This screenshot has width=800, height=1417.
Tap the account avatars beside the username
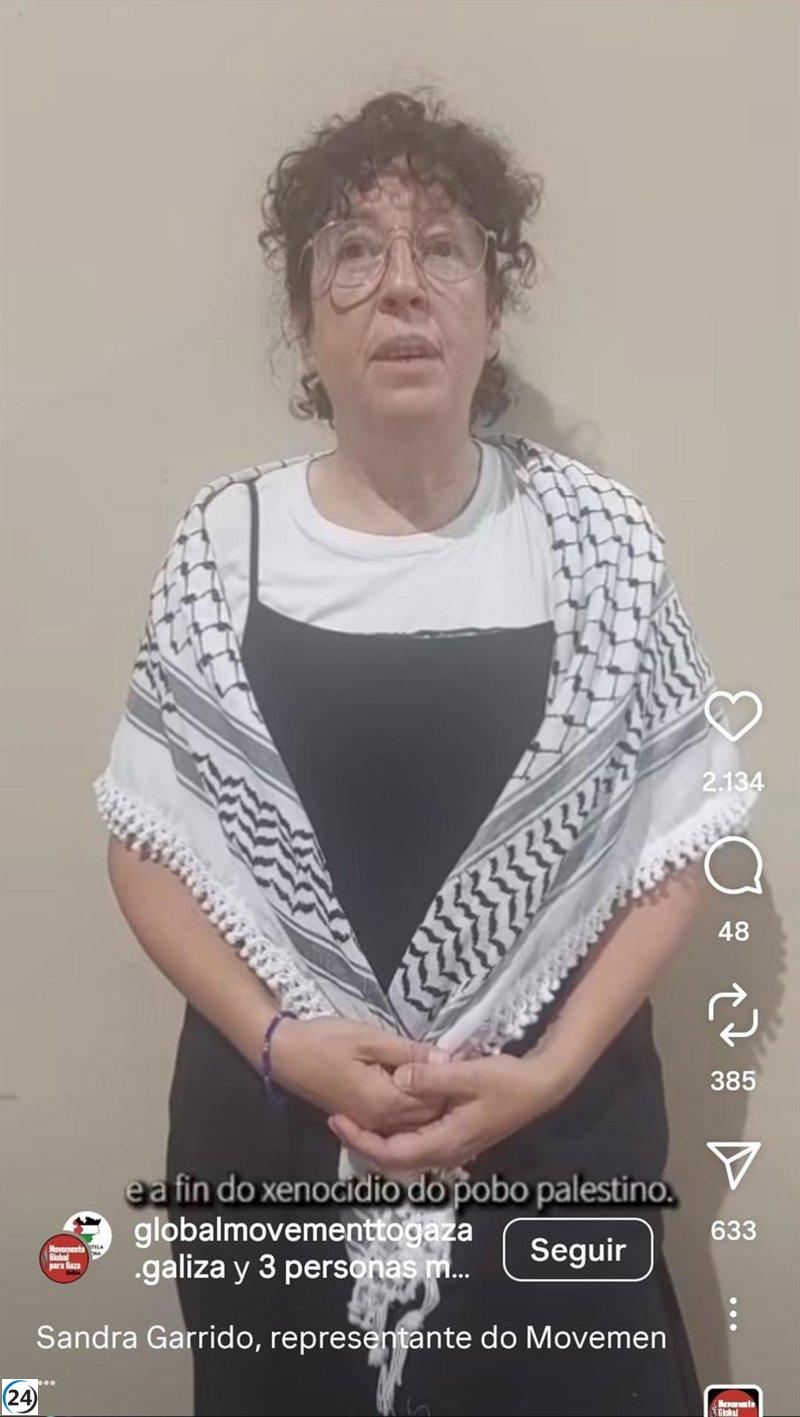pos(75,1247)
